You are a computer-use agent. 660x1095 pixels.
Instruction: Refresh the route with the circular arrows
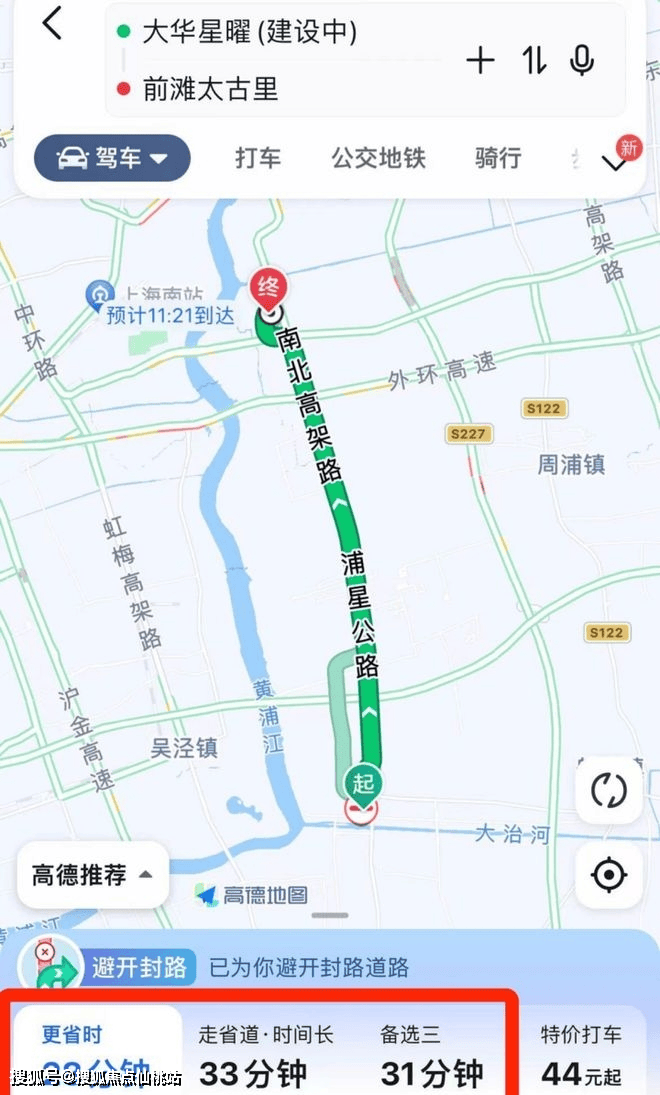pyautogui.click(x=608, y=791)
